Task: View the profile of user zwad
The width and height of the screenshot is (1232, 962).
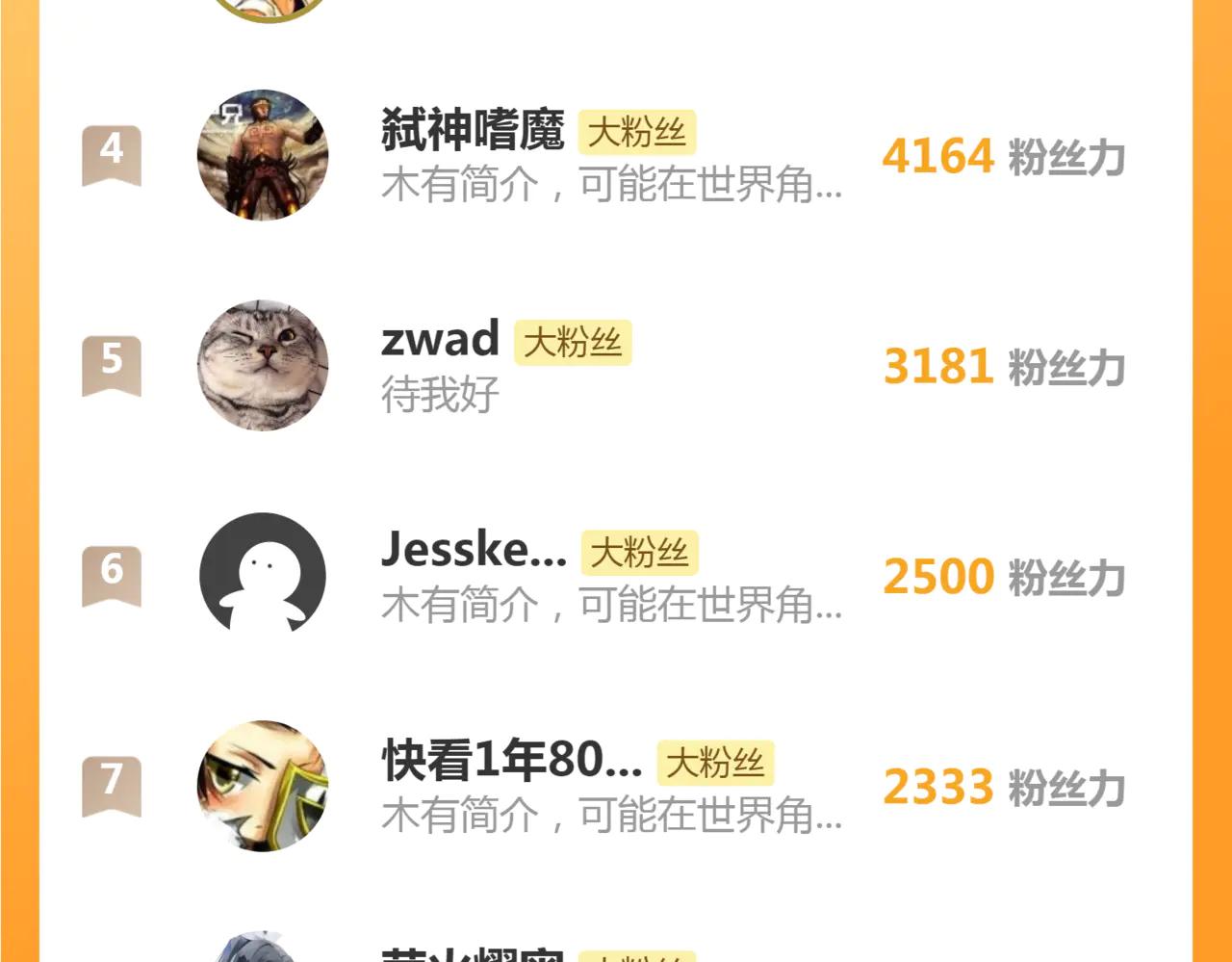Action: [440, 340]
